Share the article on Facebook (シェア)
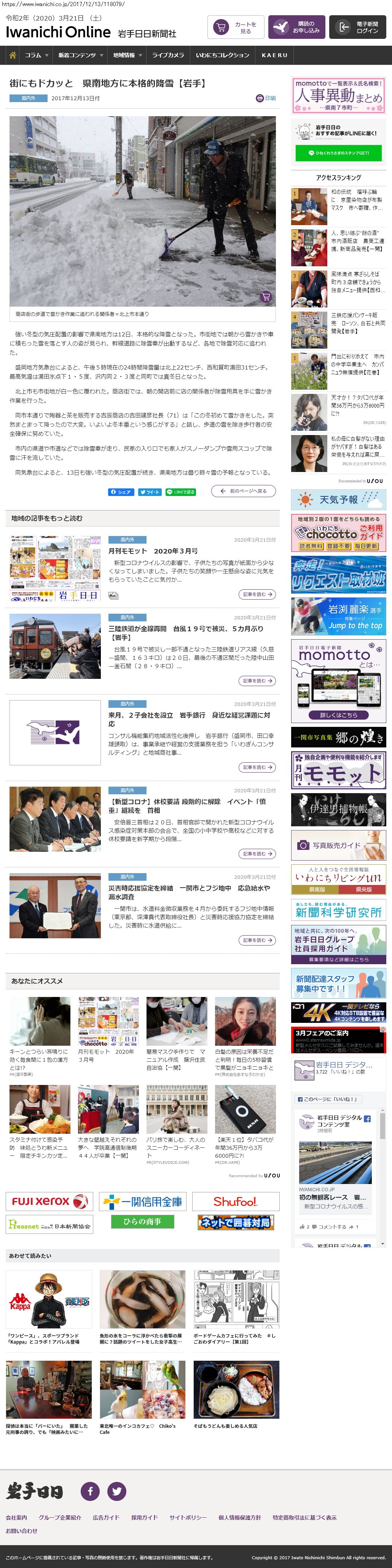The image size is (392, 1568). 121,492
